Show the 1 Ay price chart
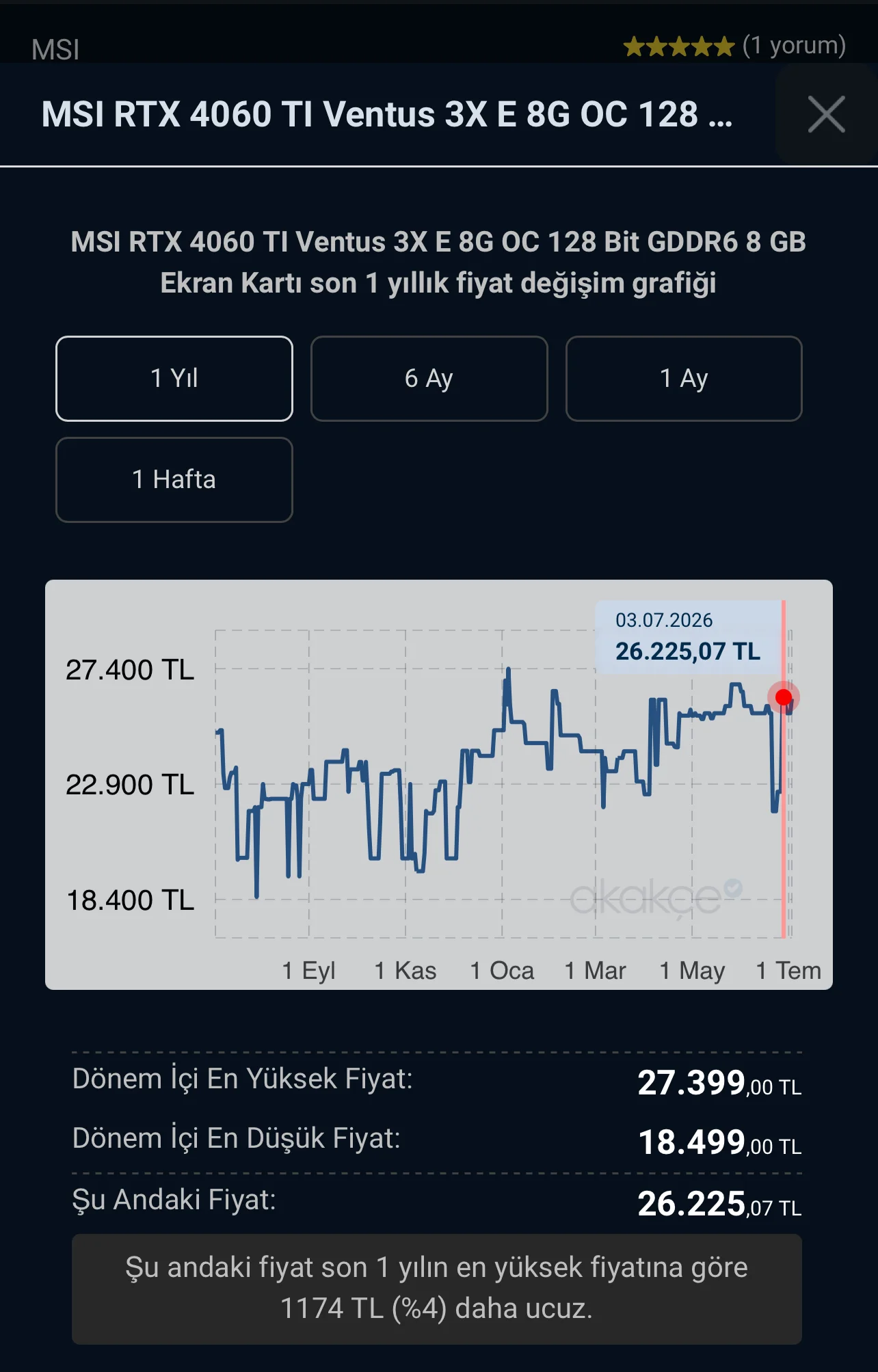The image size is (878, 1372). [684, 379]
